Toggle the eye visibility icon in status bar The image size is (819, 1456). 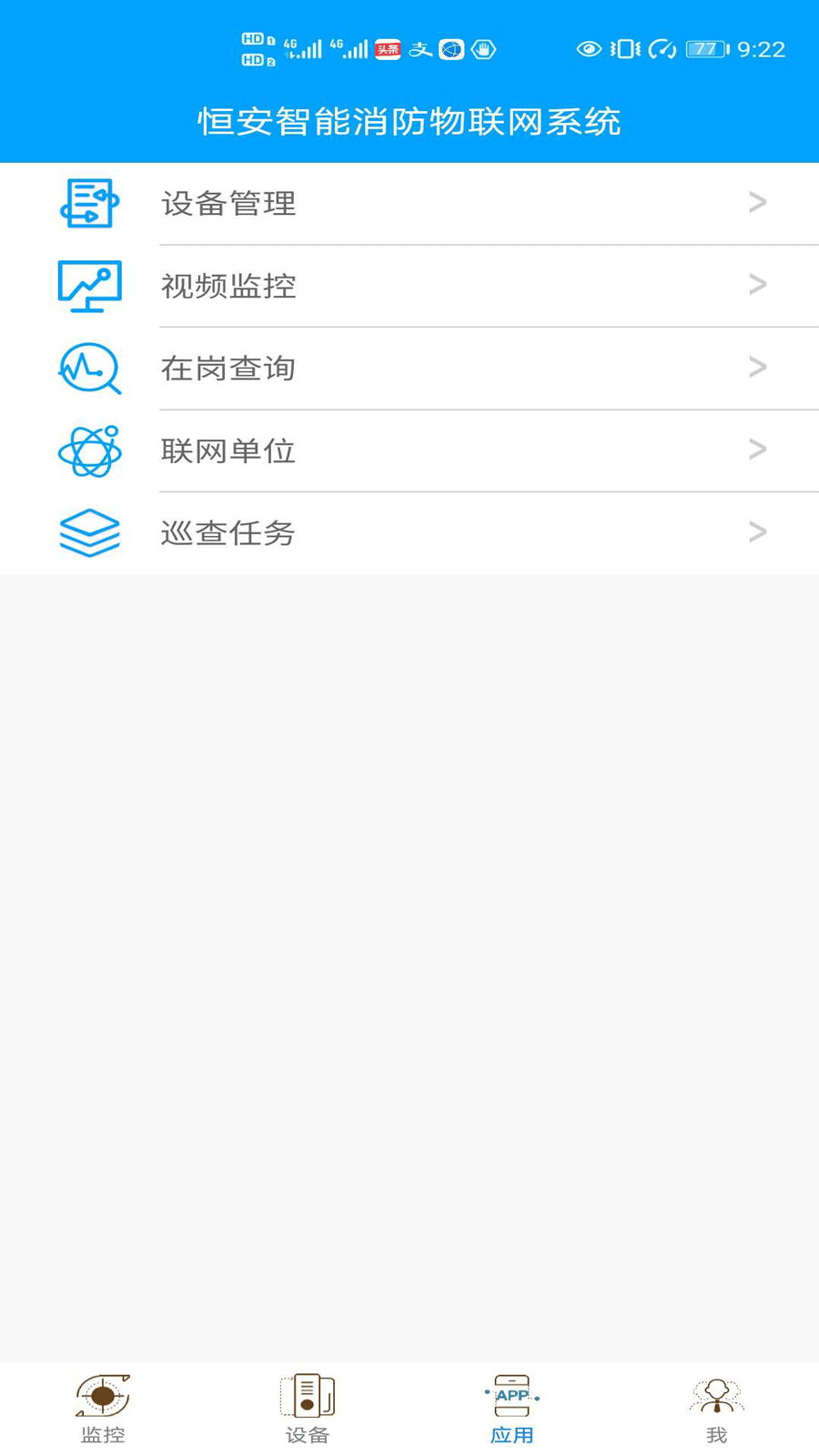coord(587,50)
